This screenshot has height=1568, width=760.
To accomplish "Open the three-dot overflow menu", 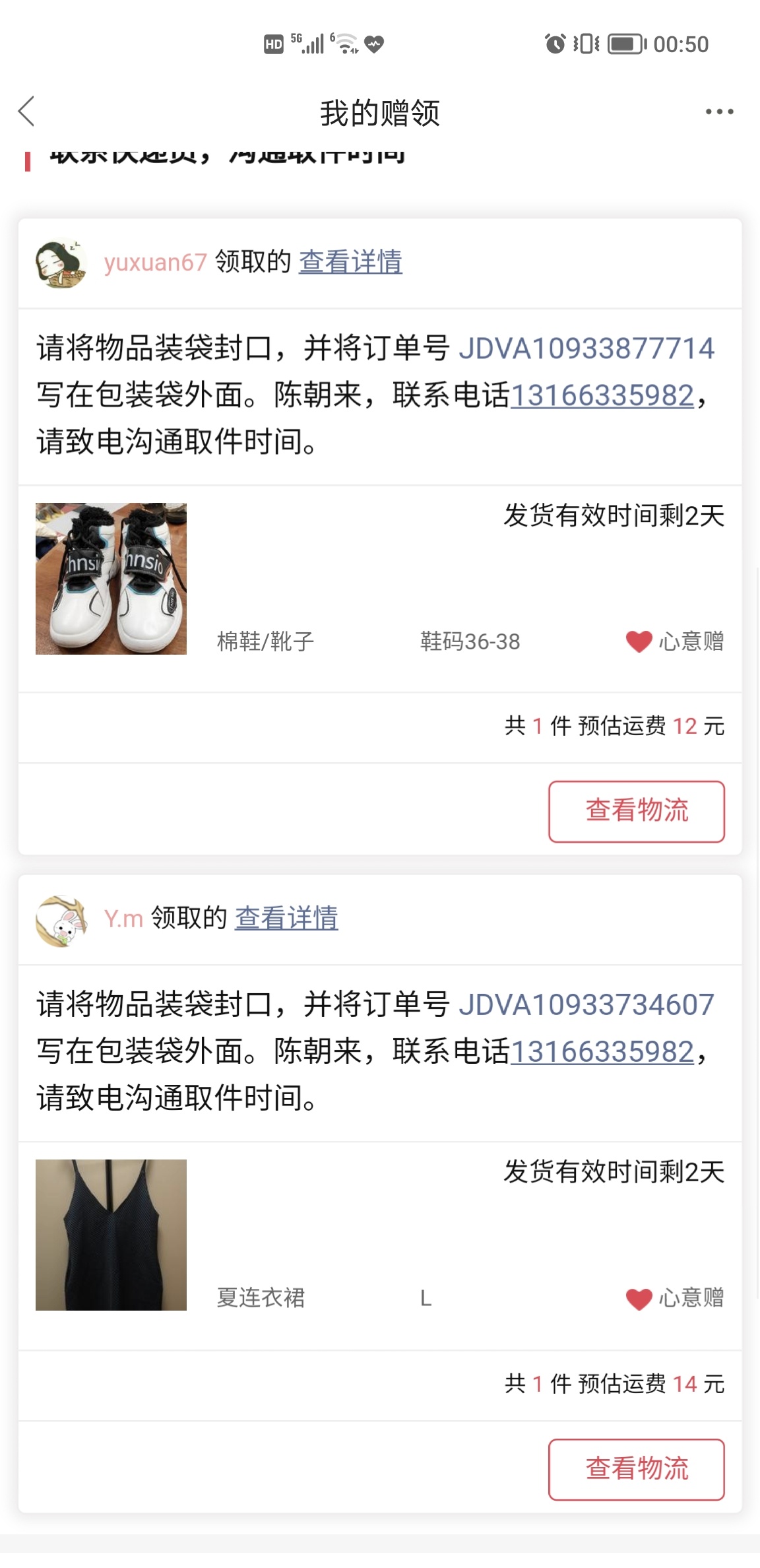I will (x=719, y=112).
